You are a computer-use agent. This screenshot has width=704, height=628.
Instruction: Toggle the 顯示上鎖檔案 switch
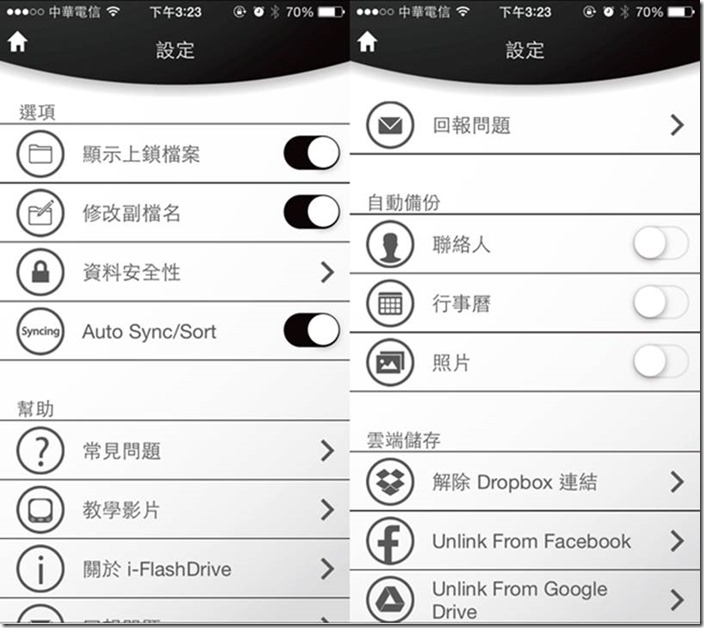pyautogui.click(x=311, y=153)
